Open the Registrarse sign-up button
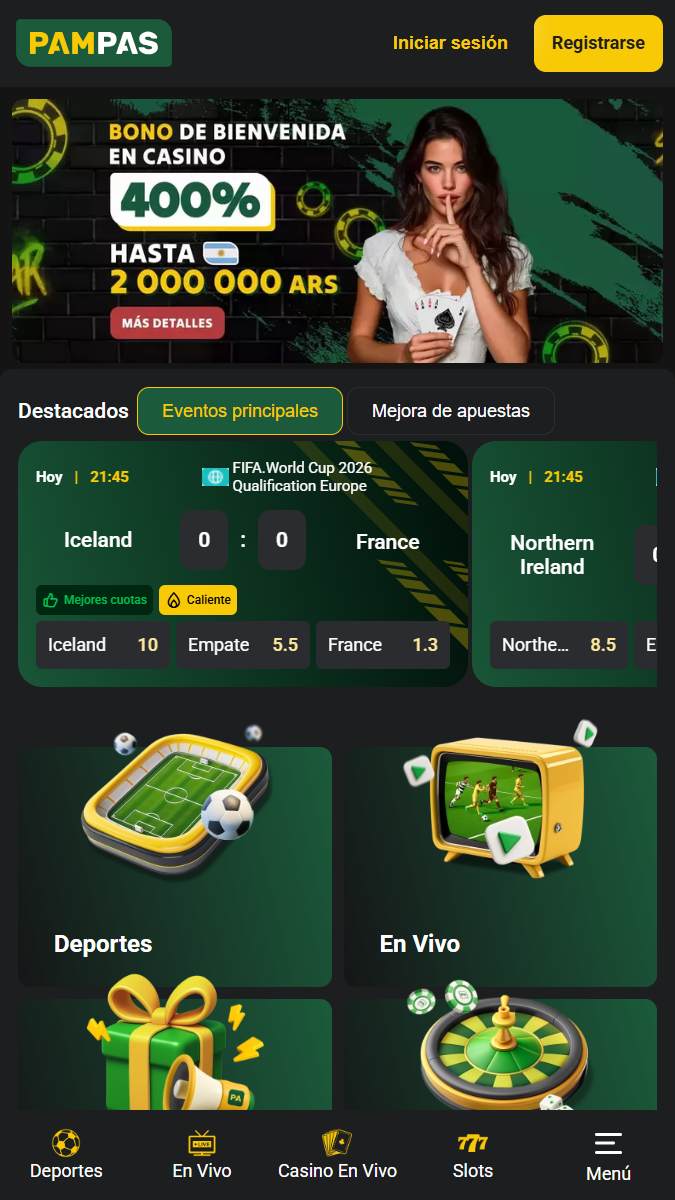Viewport: 675px width, 1200px height. (x=598, y=43)
